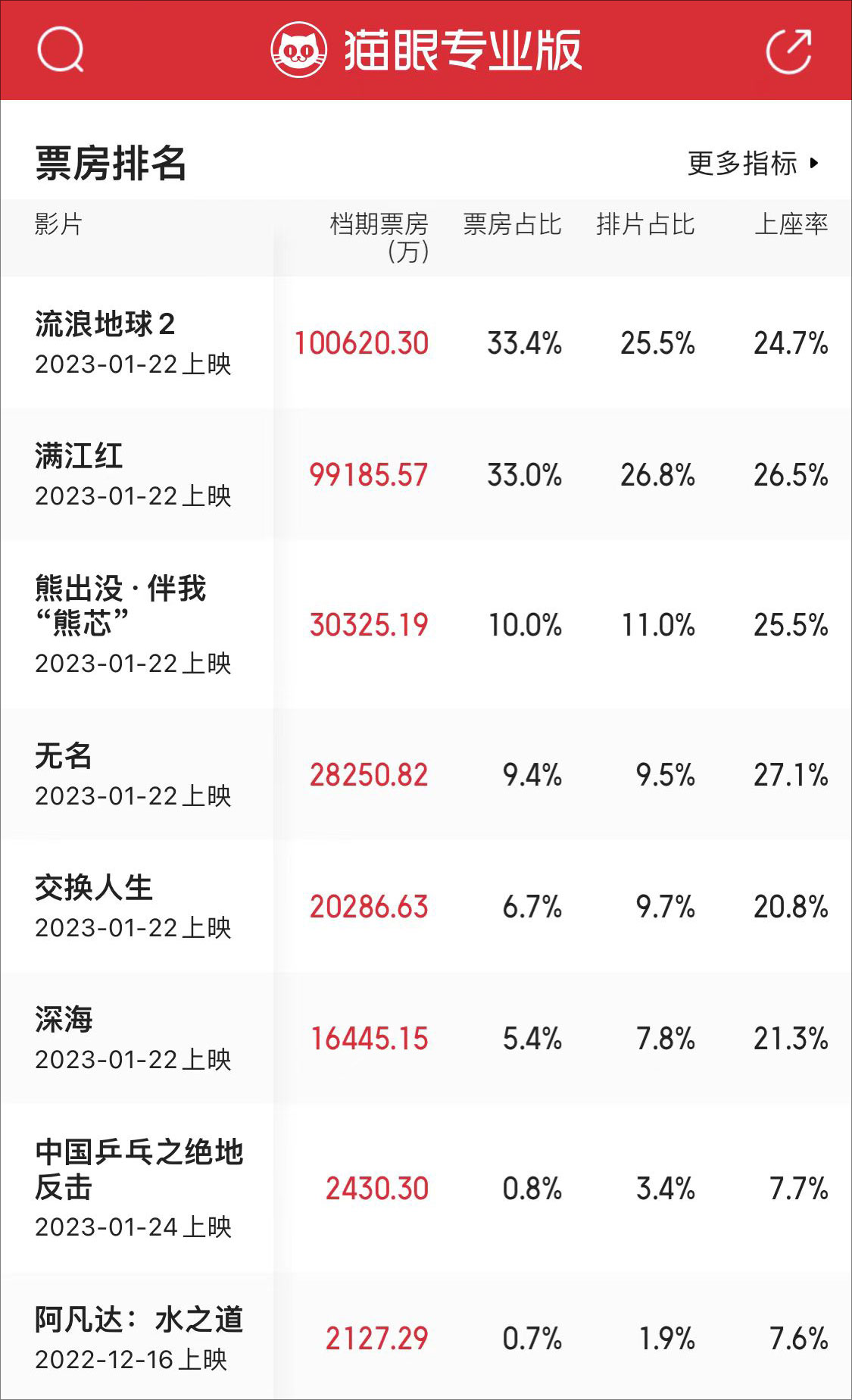Open 更多指标 for more metrics
Viewport: 852px width, 1400px height.
pyautogui.click(x=754, y=163)
